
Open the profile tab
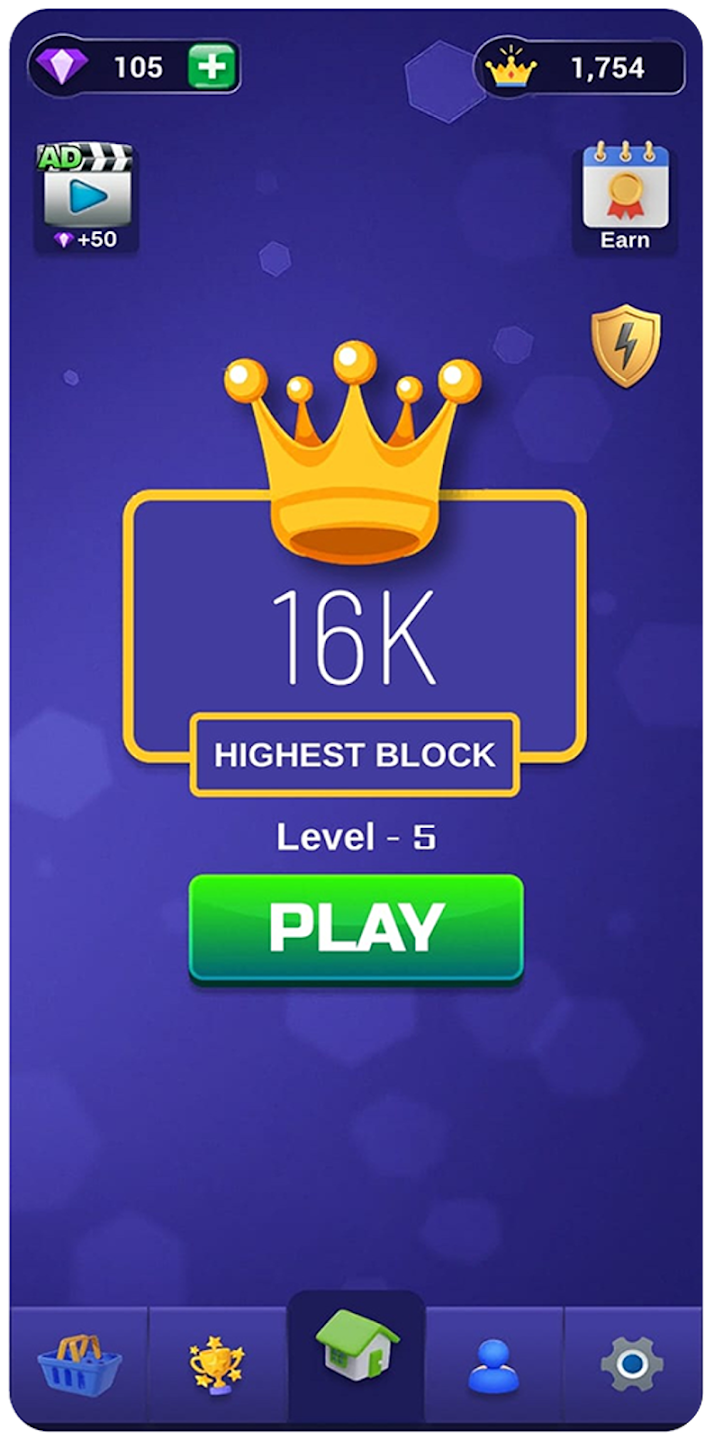tap(494, 1364)
